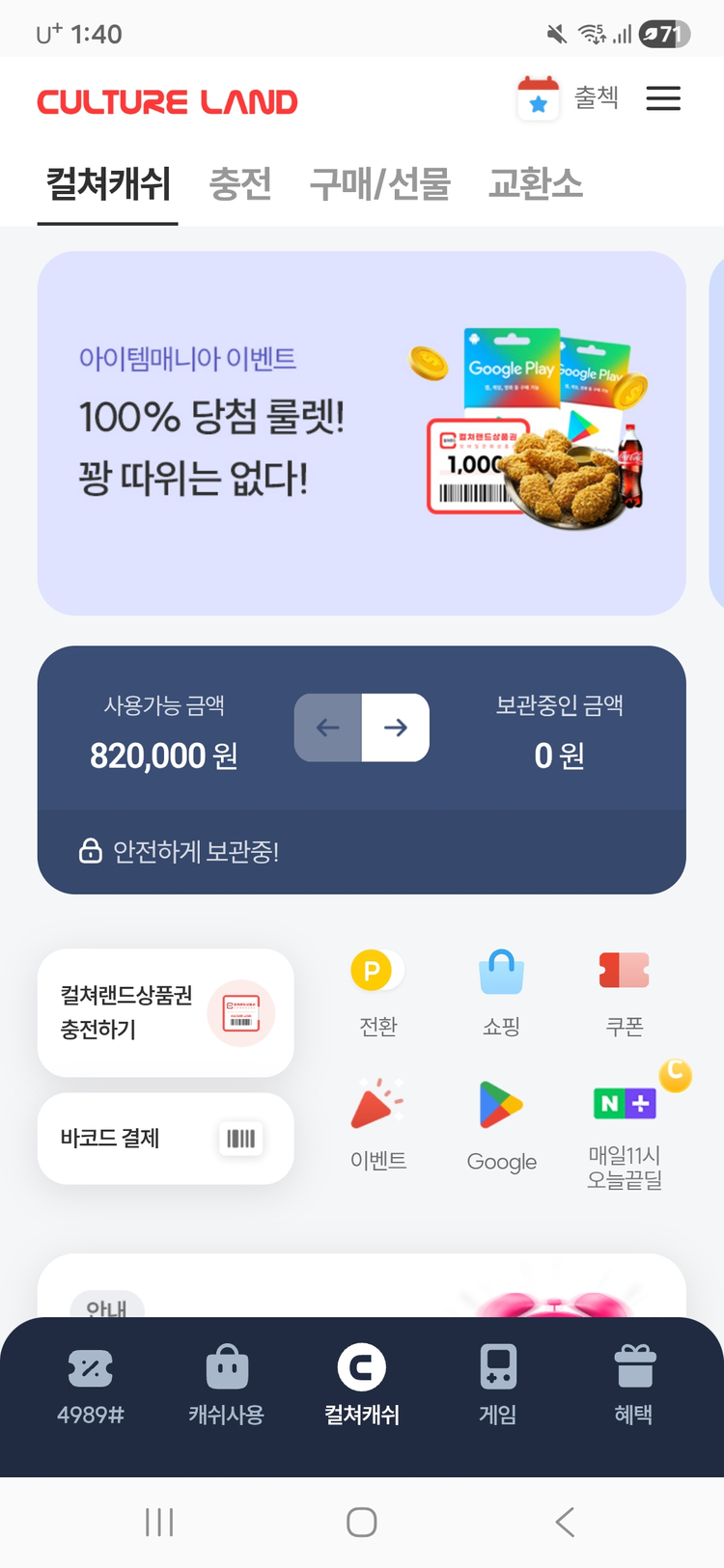Open the 쇼핑 shopping icon
724x1568 pixels.
point(501,977)
